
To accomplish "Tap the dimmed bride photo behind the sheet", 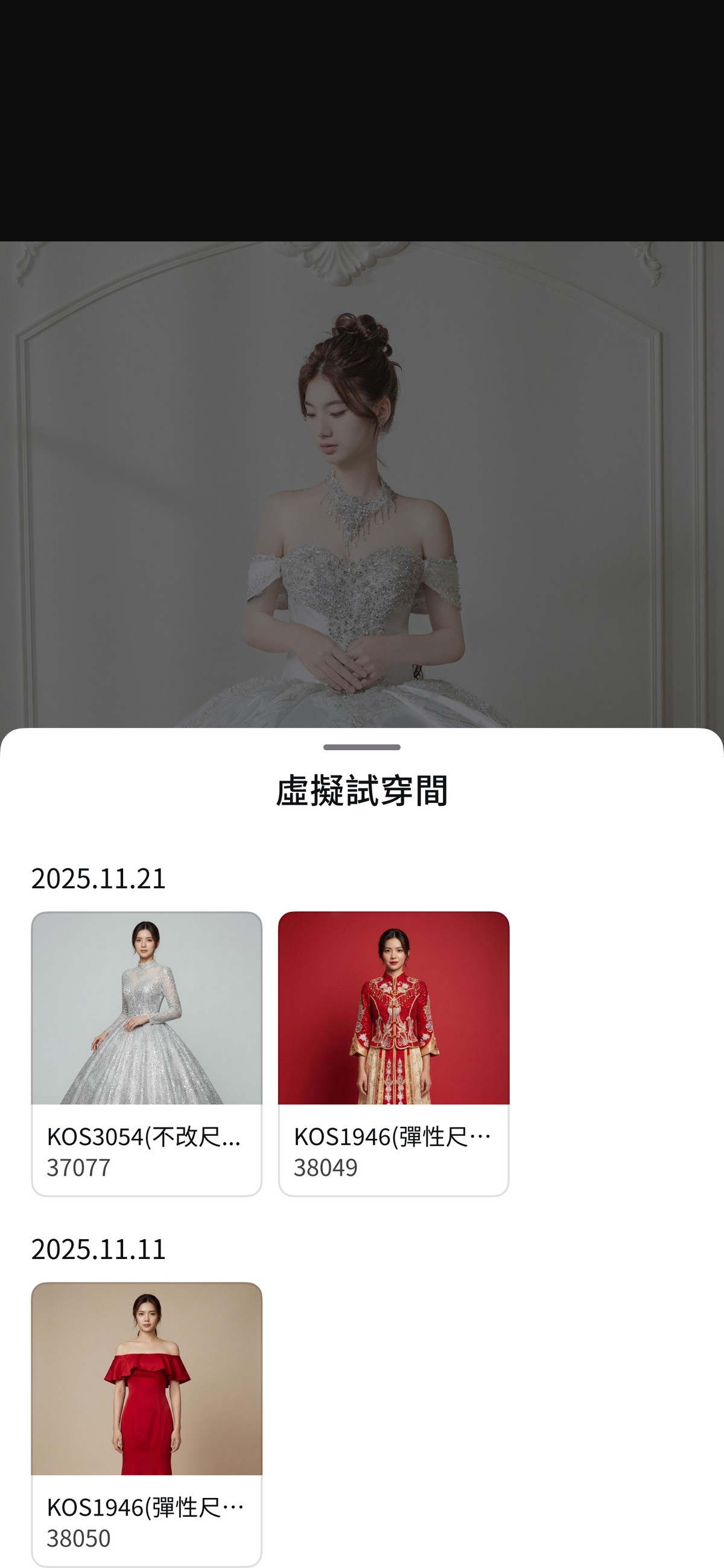I will point(362,487).
